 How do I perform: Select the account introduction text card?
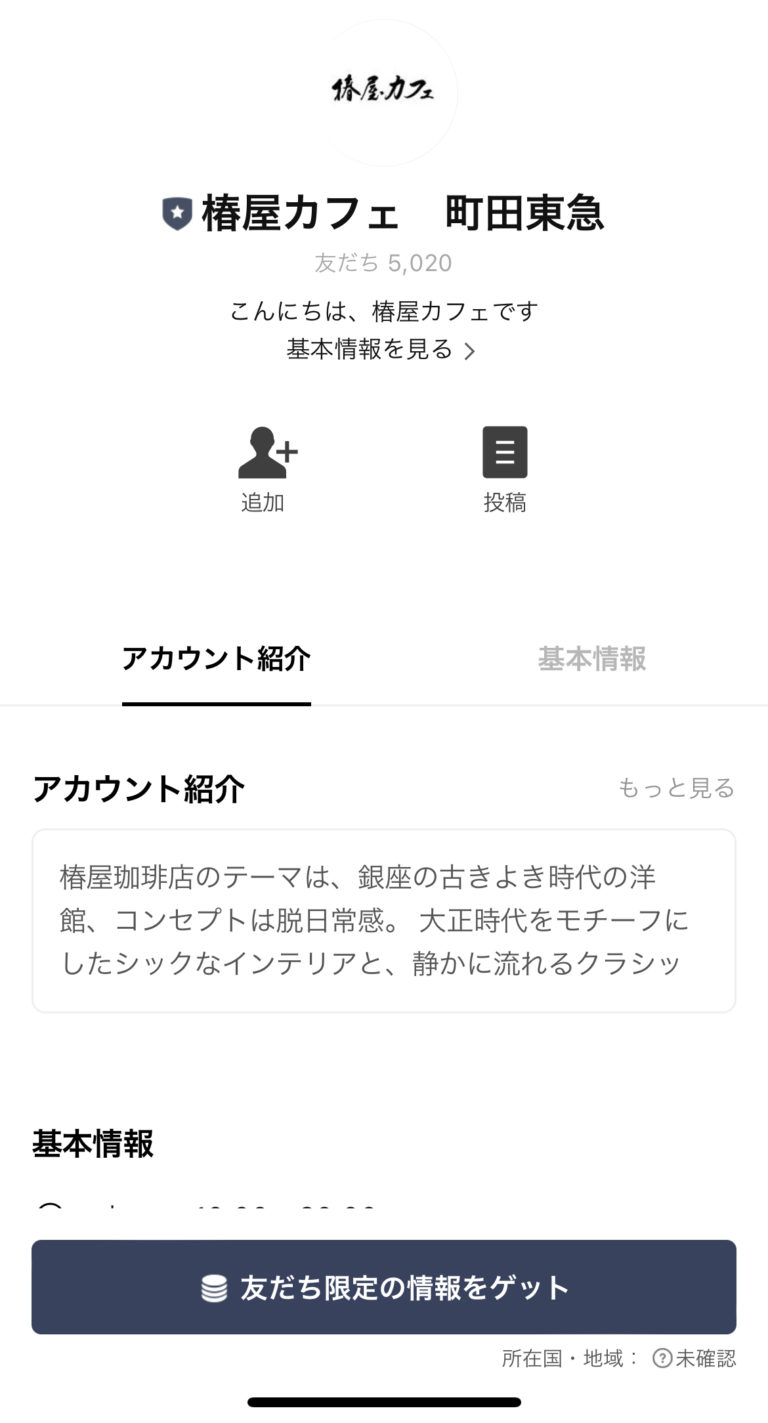[383, 919]
